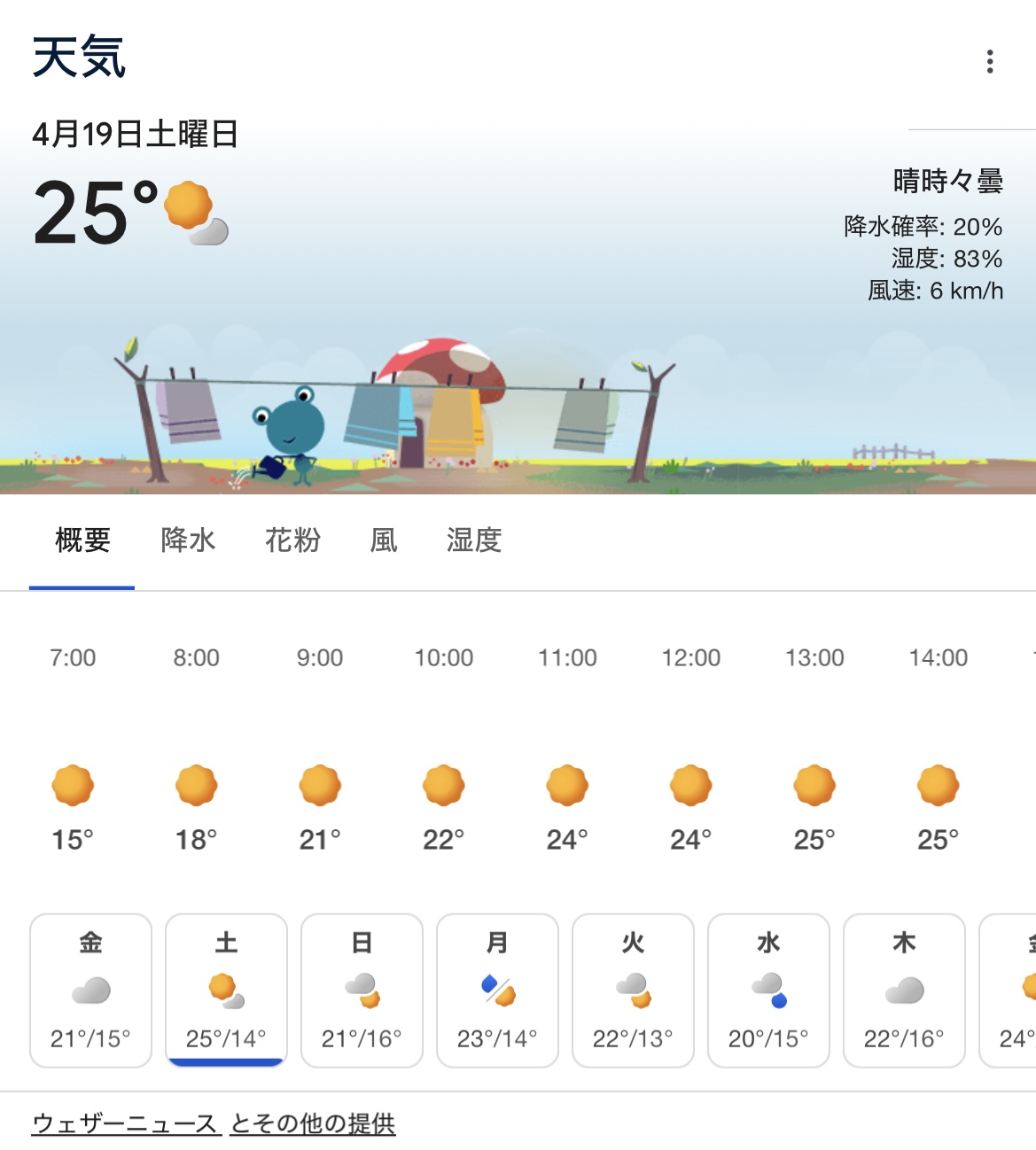Screen dimensions: 1036x1150
Task: Select the 木 22°/16° forecast card
Action: [x=904, y=990]
